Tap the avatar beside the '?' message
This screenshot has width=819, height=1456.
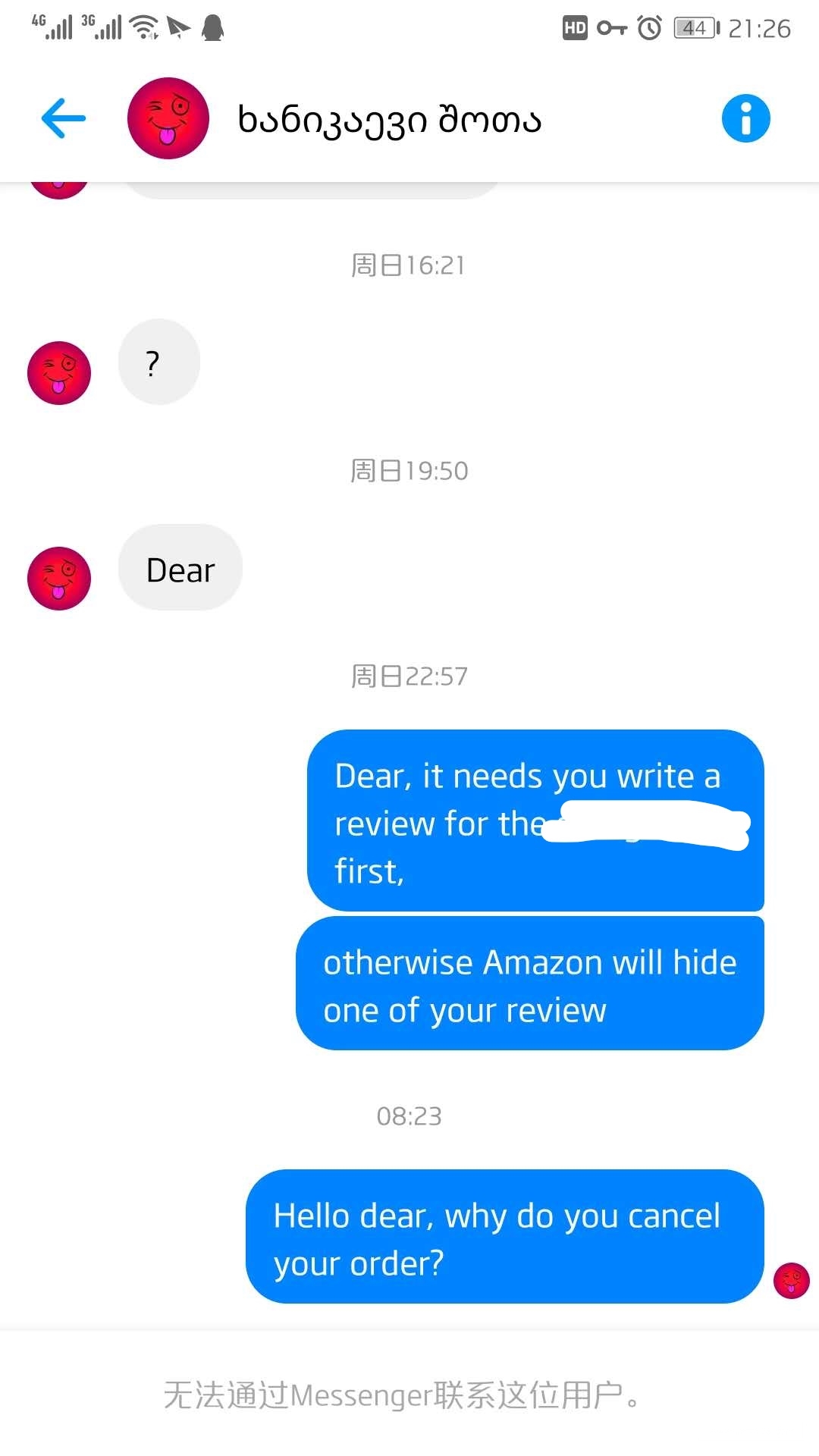click(59, 372)
